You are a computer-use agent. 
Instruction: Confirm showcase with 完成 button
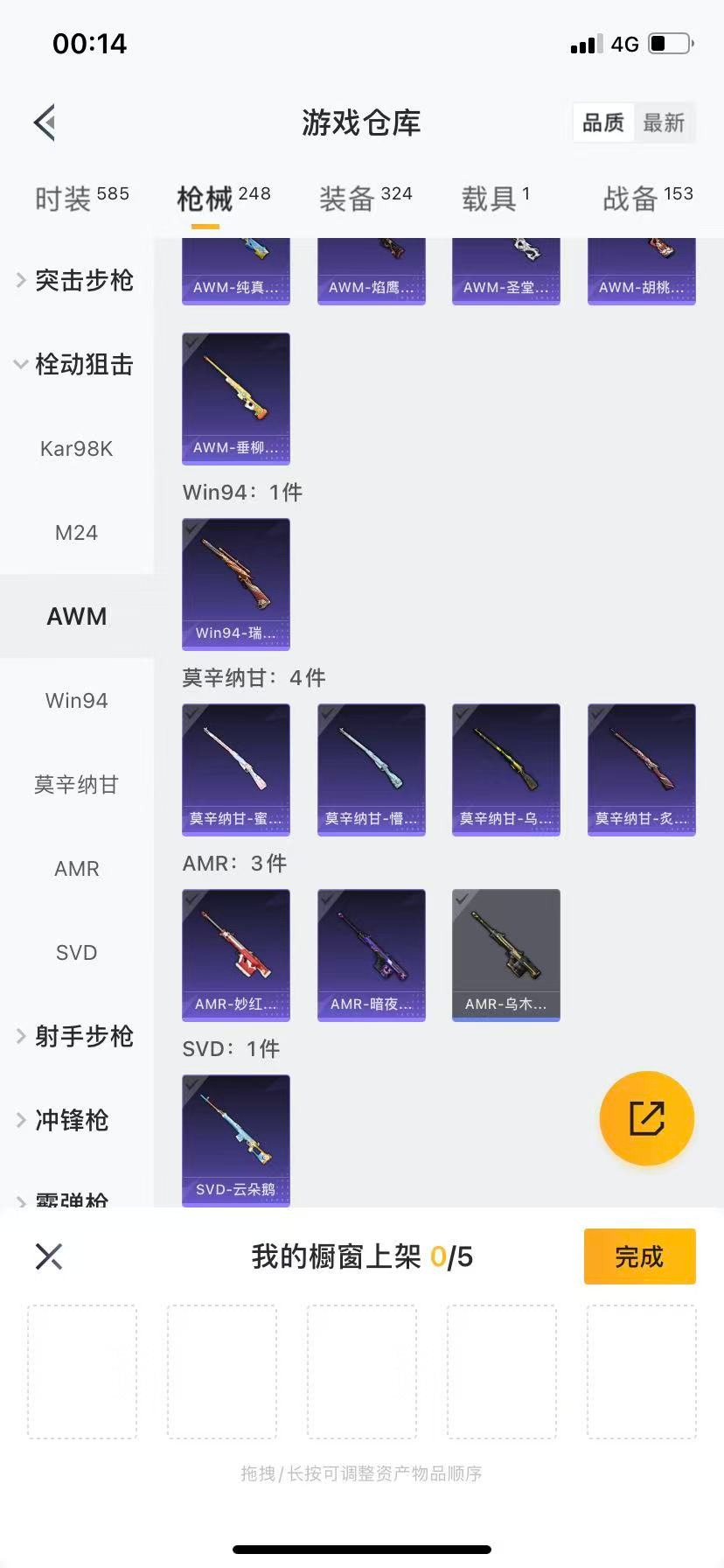639,1256
